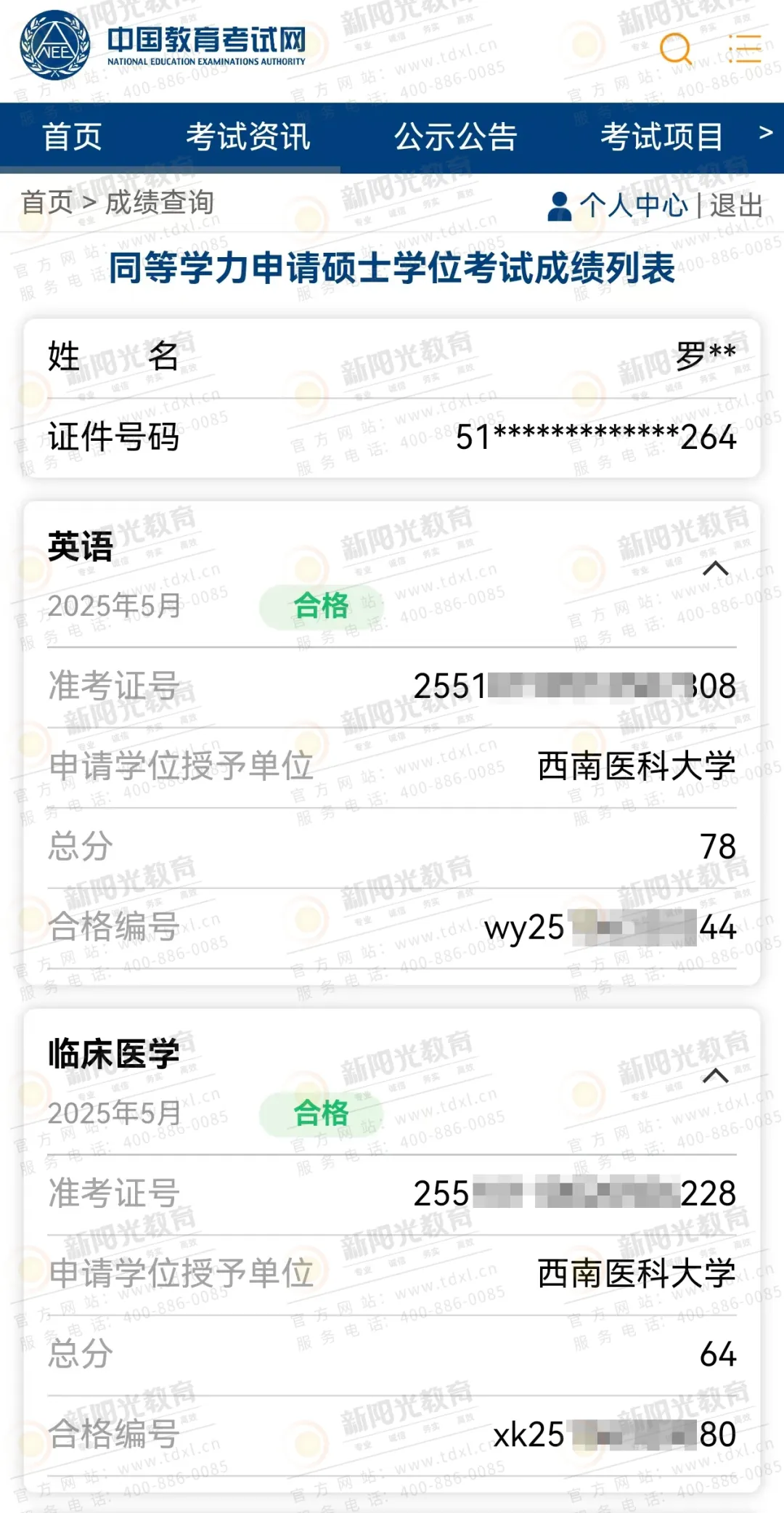Tap the 首页 breadcrumb link
The width and height of the screenshot is (784, 1513).
(x=47, y=203)
